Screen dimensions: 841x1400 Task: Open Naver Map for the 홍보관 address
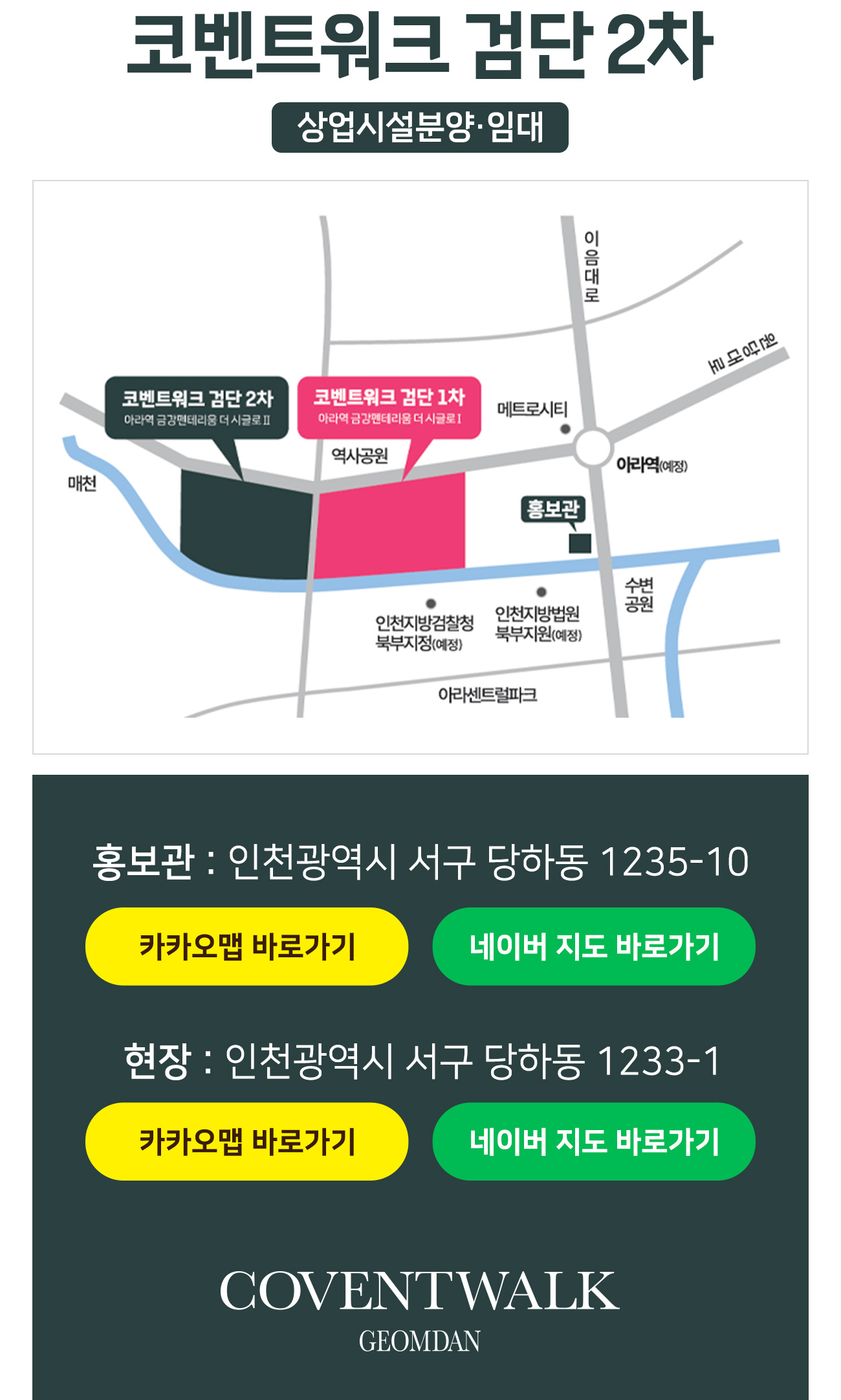click(593, 946)
